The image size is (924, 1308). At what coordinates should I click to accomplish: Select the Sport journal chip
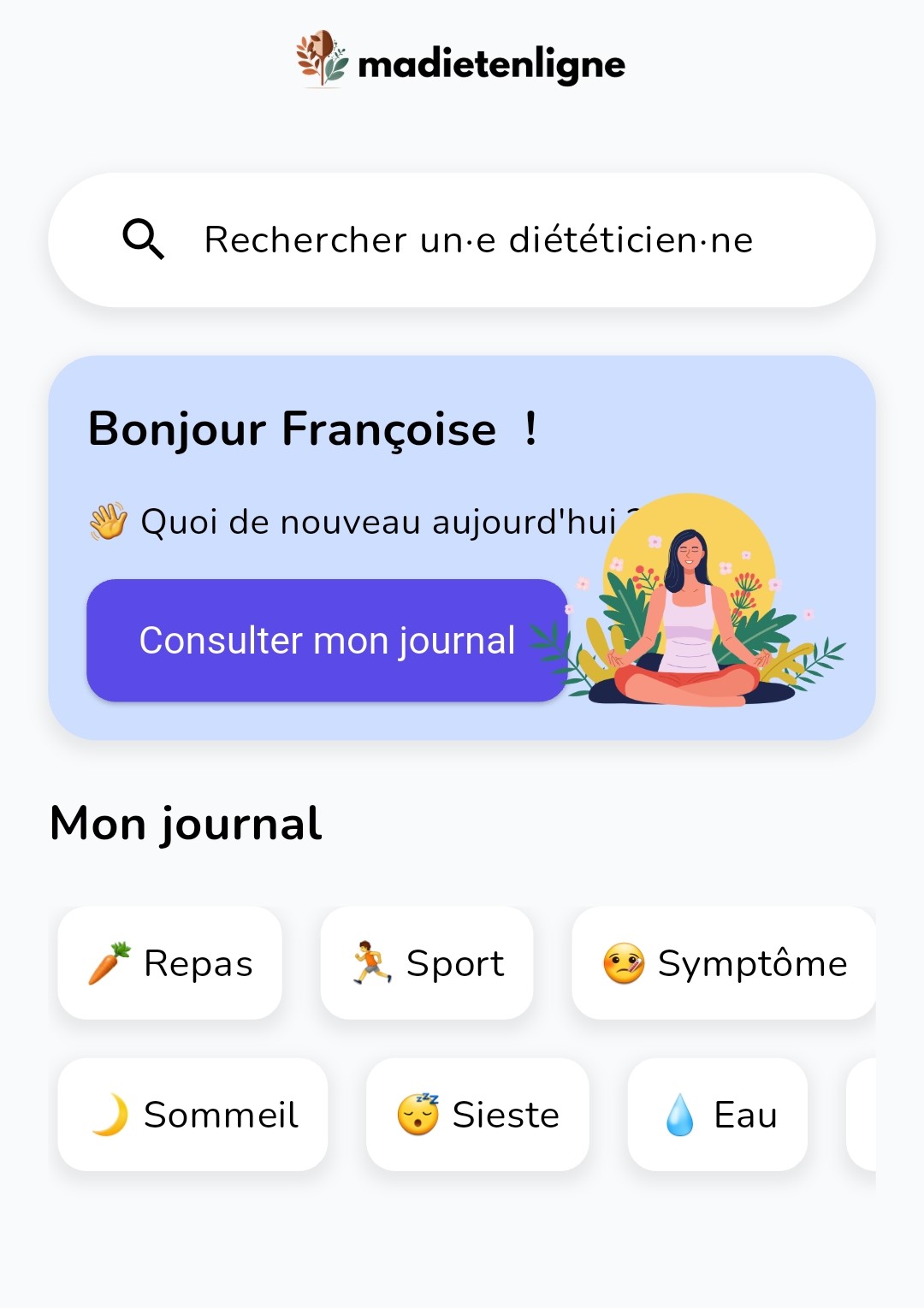[x=427, y=963]
